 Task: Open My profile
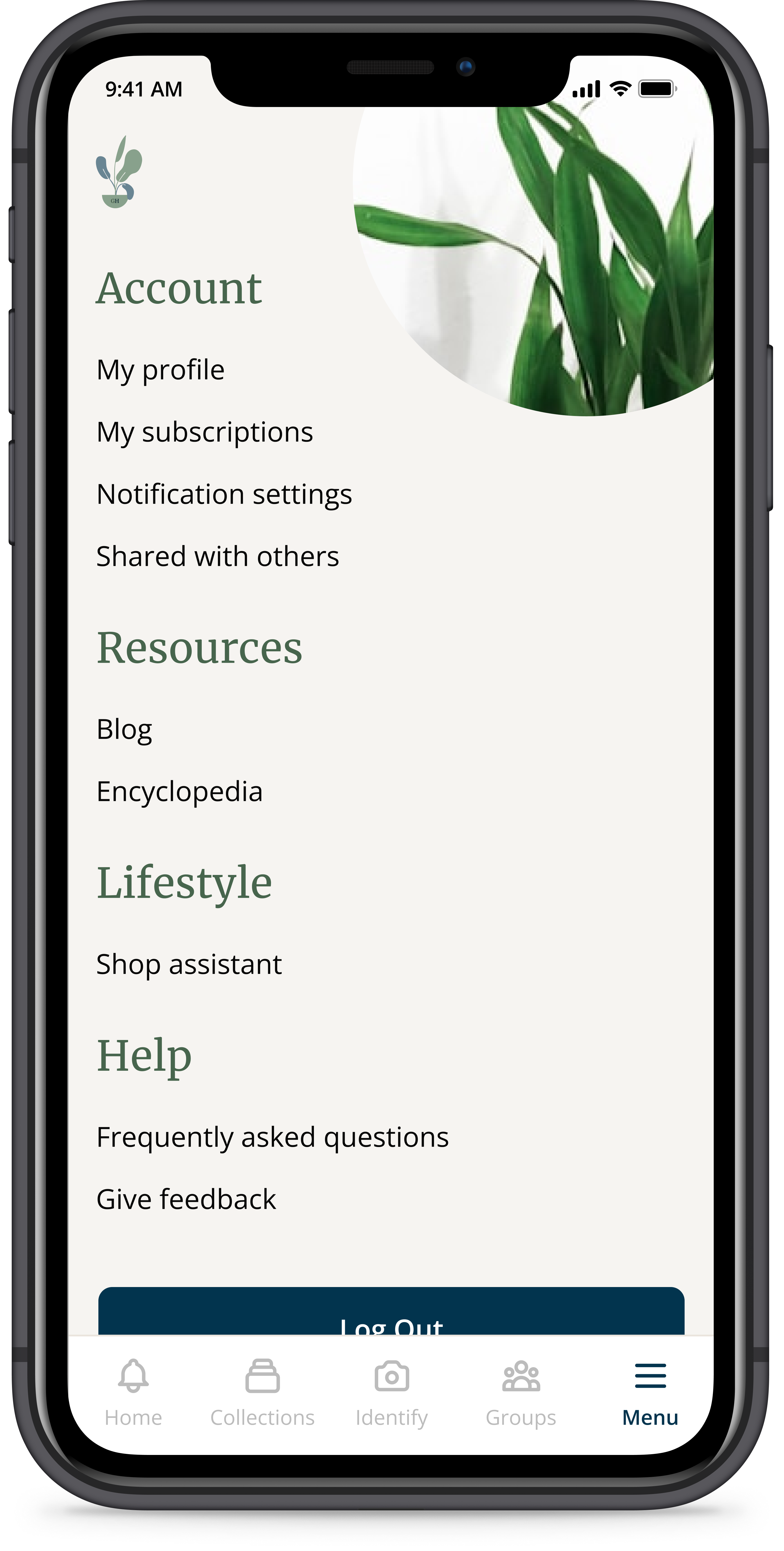tap(161, 370)
